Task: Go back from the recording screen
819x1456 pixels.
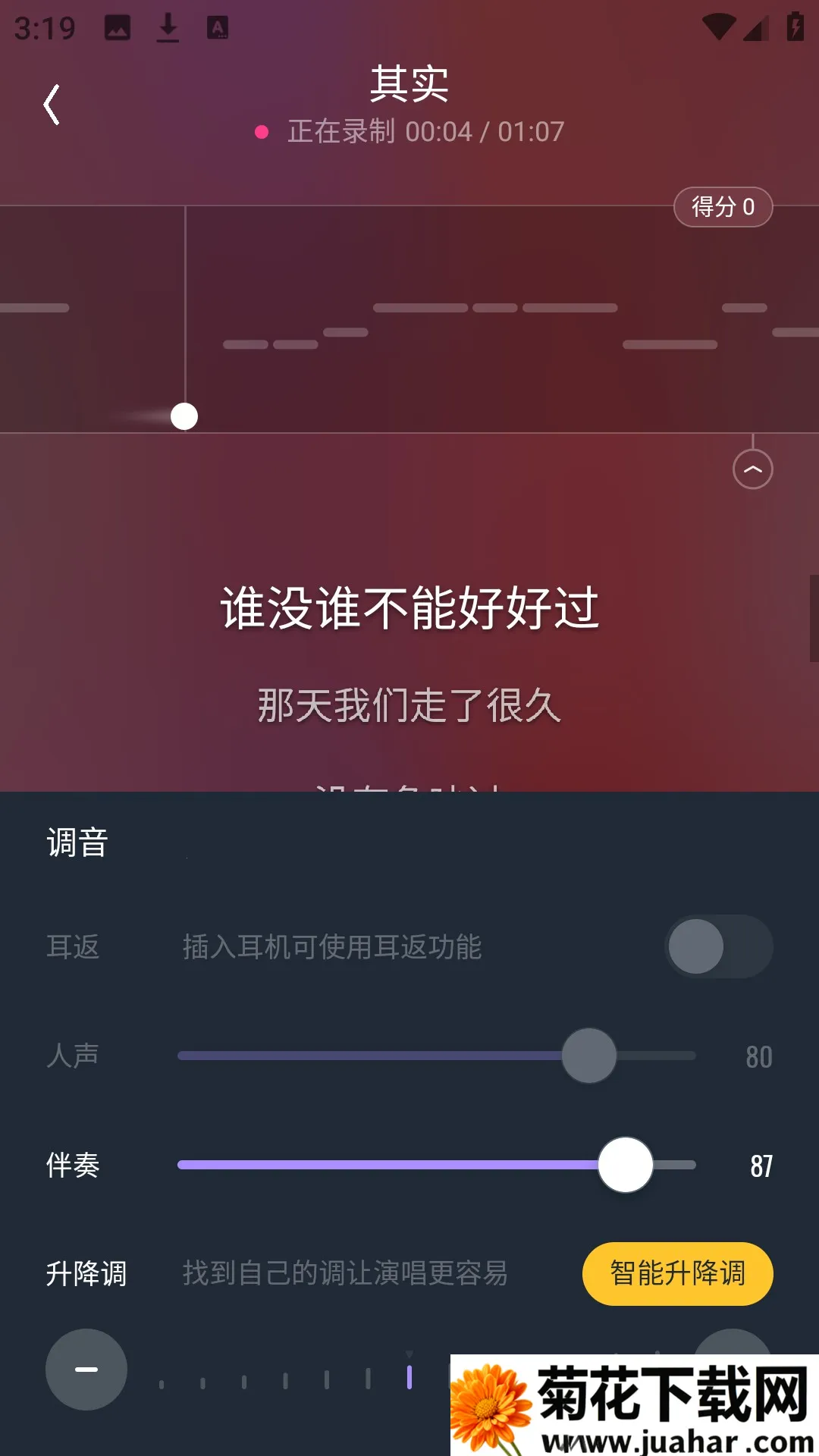Action: pyautogui.click(x=52, y=105)
